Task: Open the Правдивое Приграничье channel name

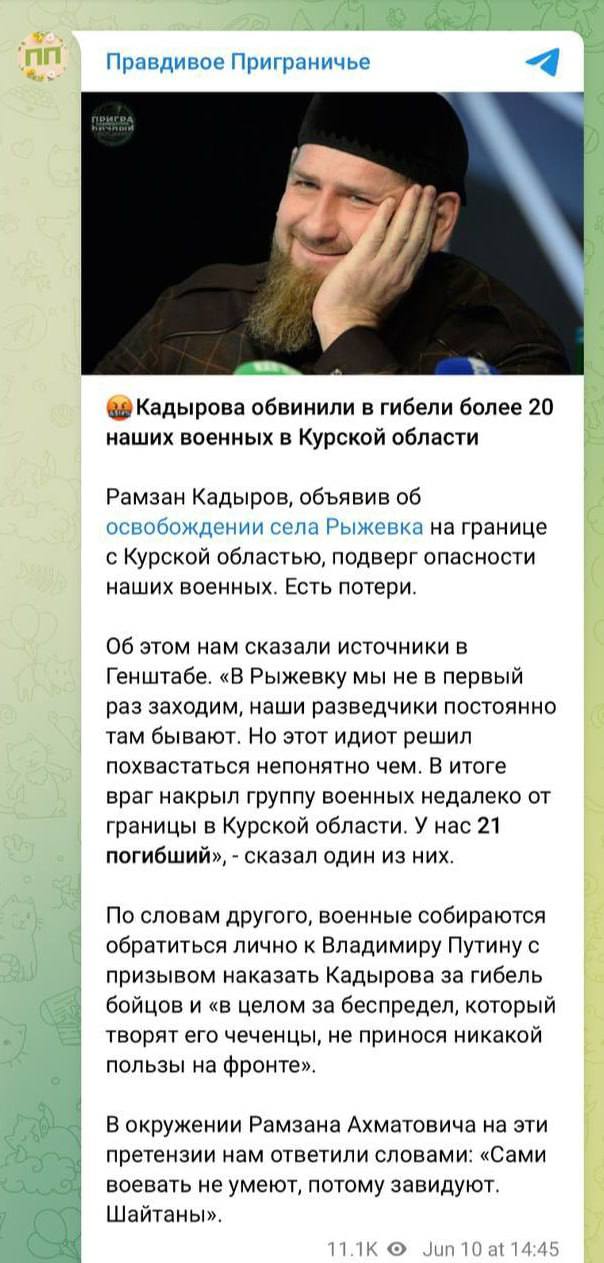Action: click(x=238, y=62)
